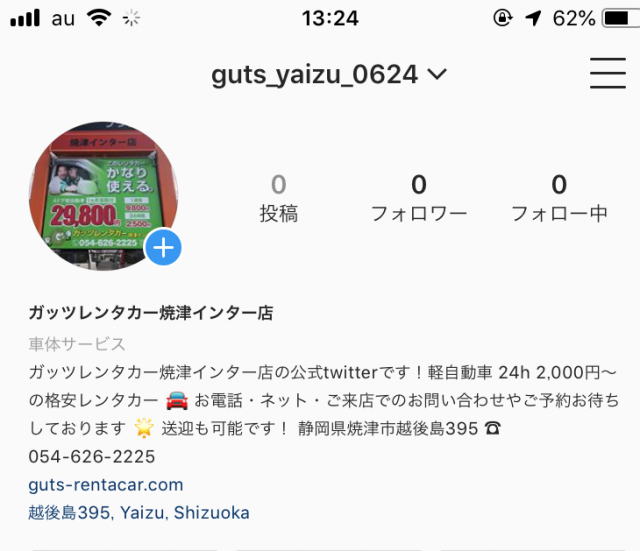View the フォロワー followers list

[418, 198]
